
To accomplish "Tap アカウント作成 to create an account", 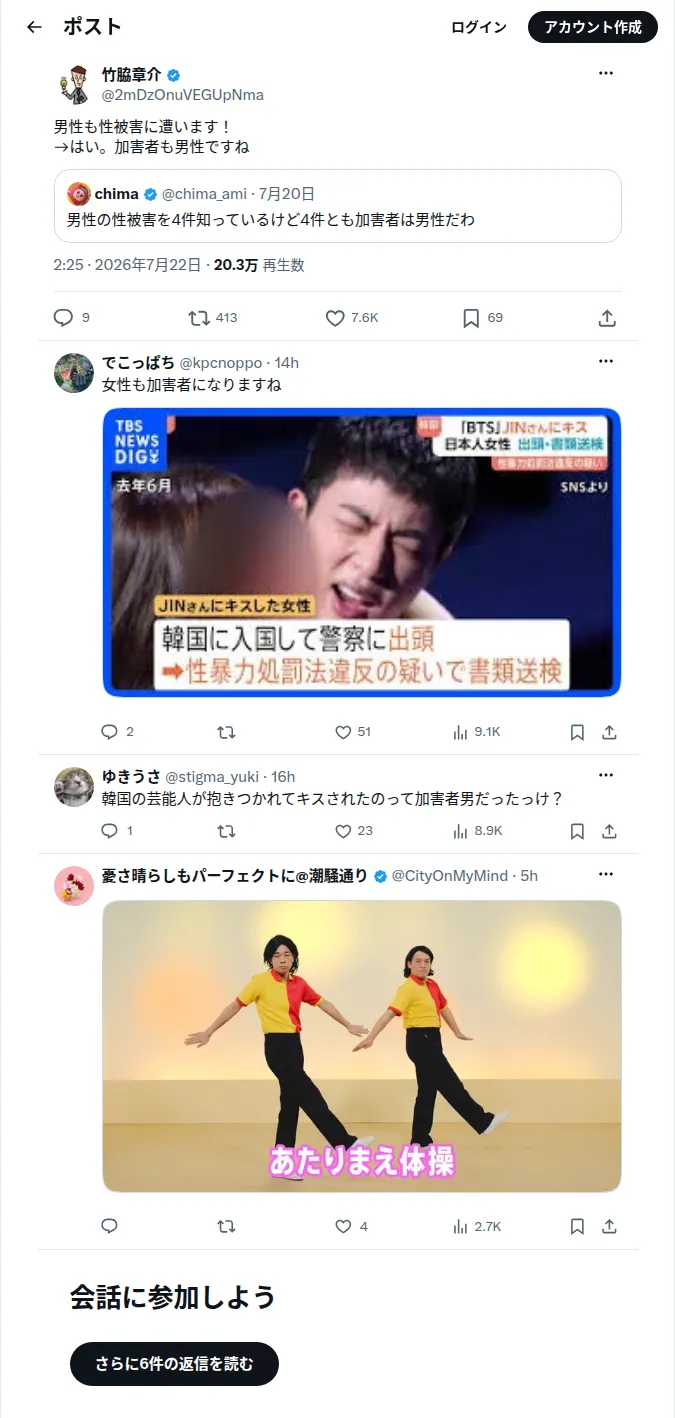I will pyautogui.click(x=593, y=27).
